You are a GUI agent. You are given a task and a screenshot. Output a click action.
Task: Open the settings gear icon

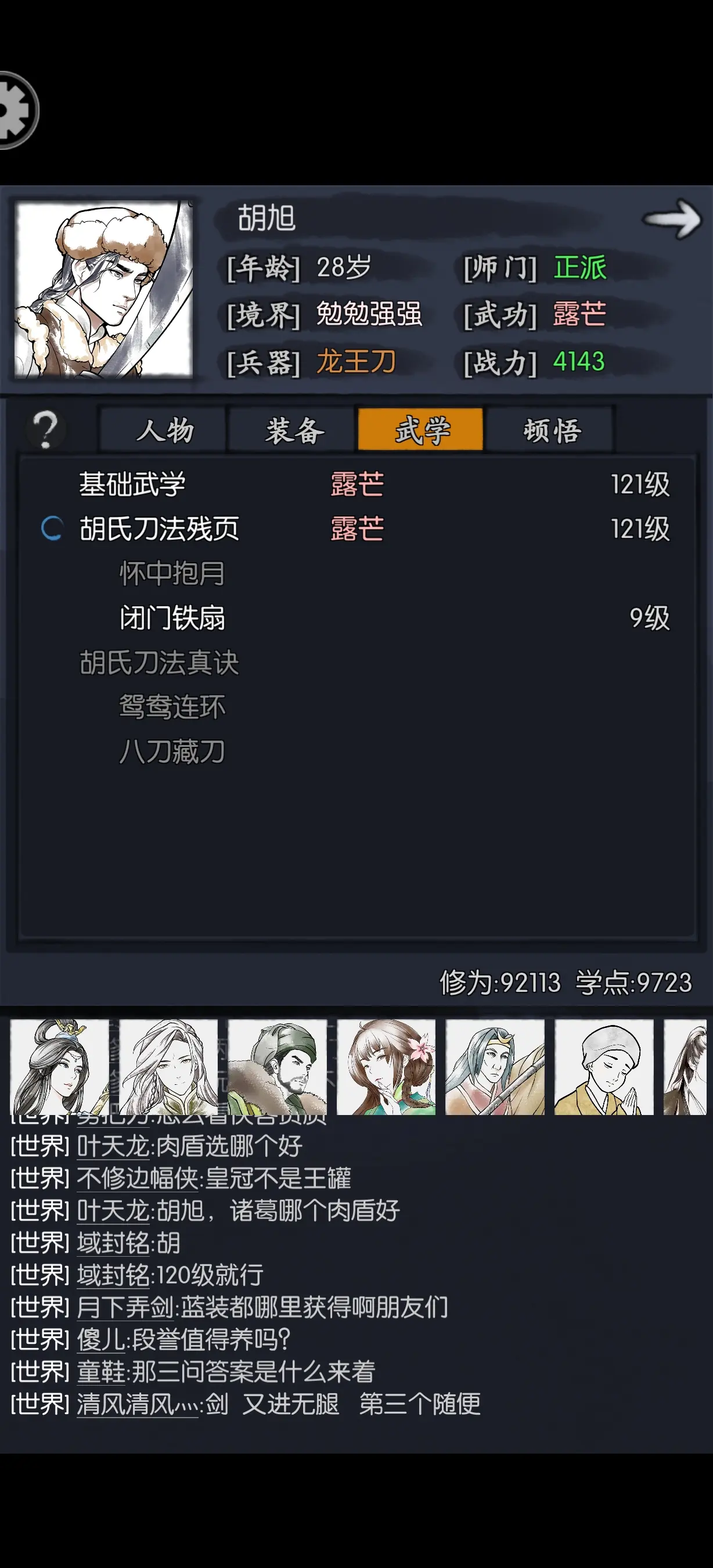(x=17, y=110)
